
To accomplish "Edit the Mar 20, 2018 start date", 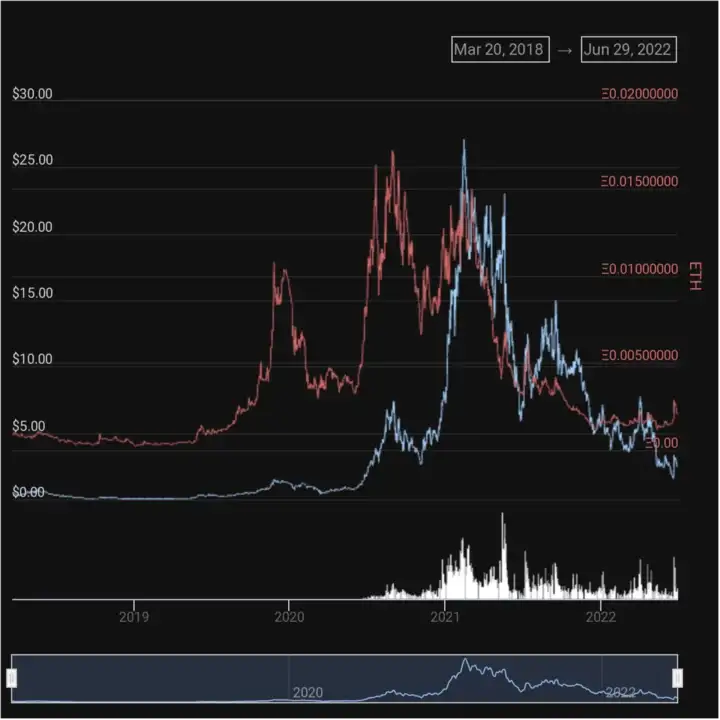I will click(x=500, y=49).
